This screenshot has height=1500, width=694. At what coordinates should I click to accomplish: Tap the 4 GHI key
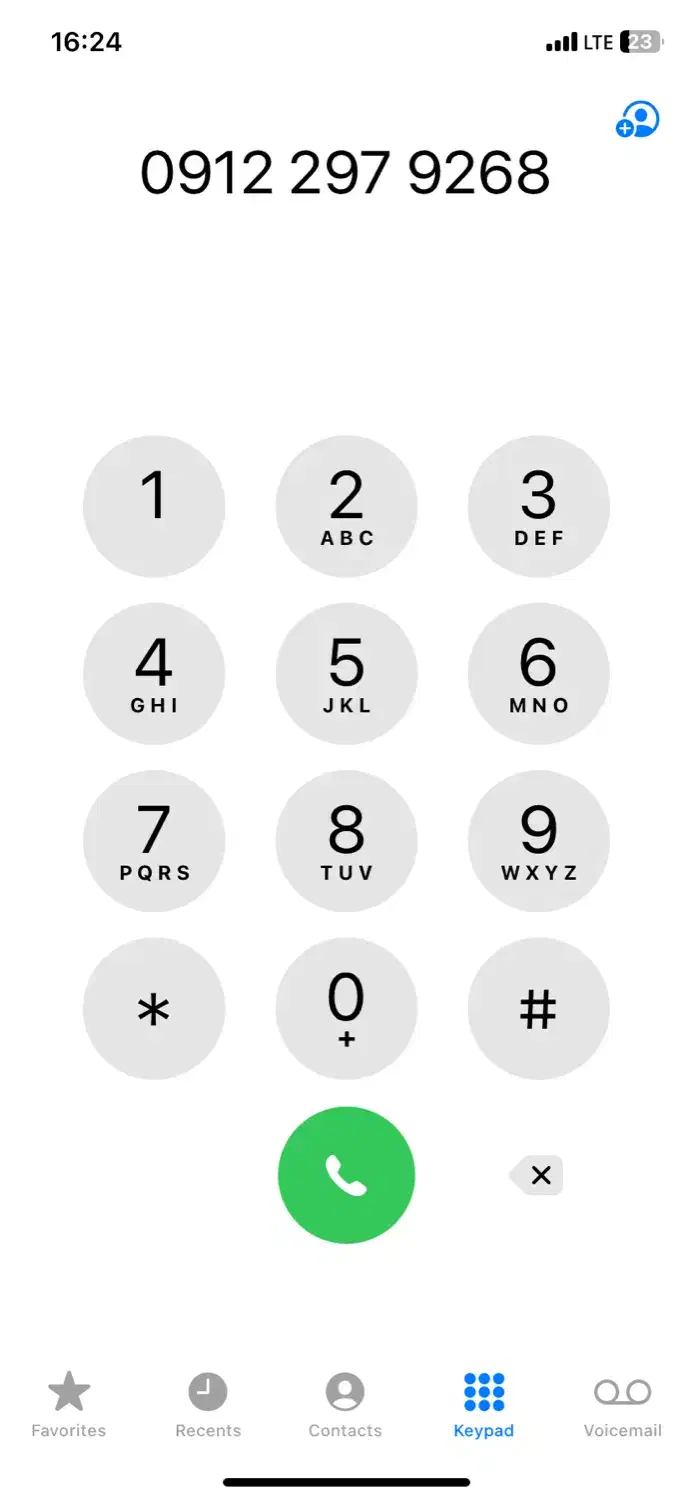(x=154, y=674)
